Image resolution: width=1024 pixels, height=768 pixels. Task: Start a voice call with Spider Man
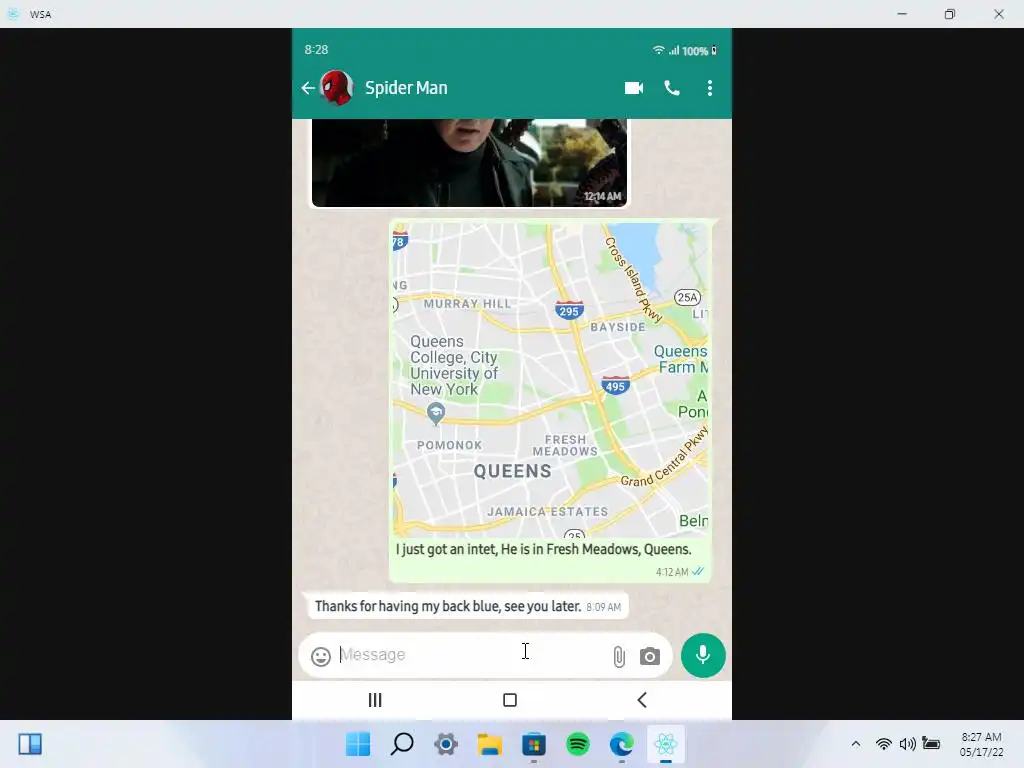(x=672, y=88)
